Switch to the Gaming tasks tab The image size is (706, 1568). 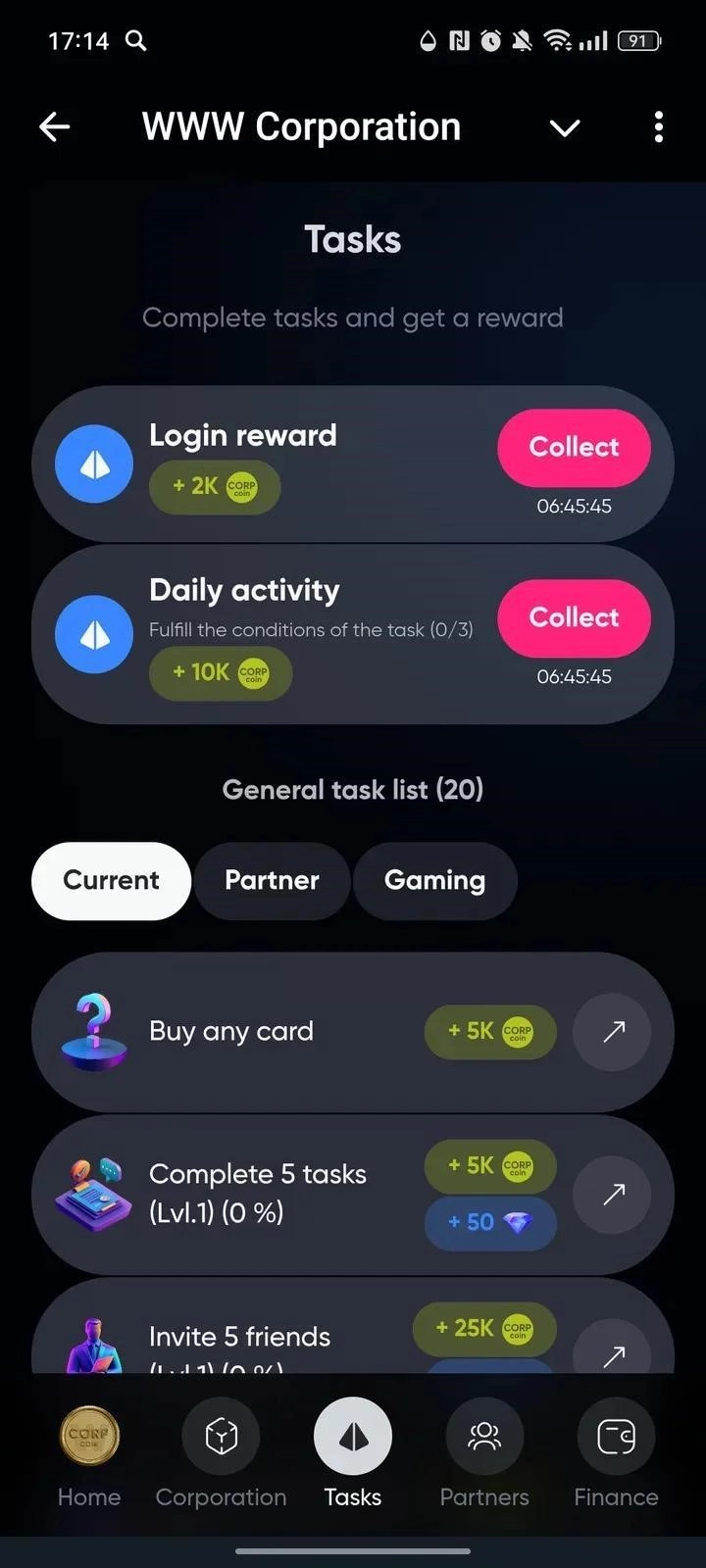tap(434, 880)
